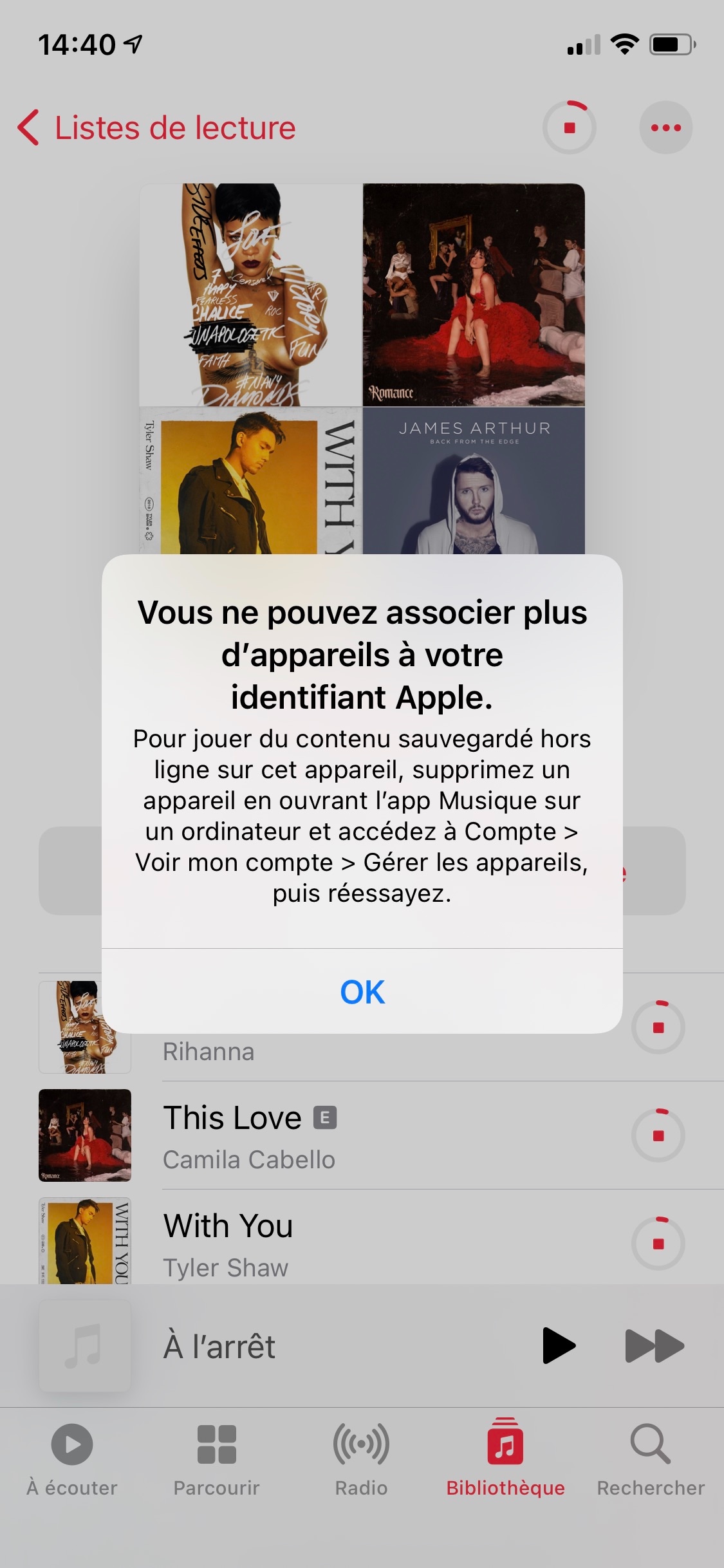Open With You by Tyler Shaw

362,1242
